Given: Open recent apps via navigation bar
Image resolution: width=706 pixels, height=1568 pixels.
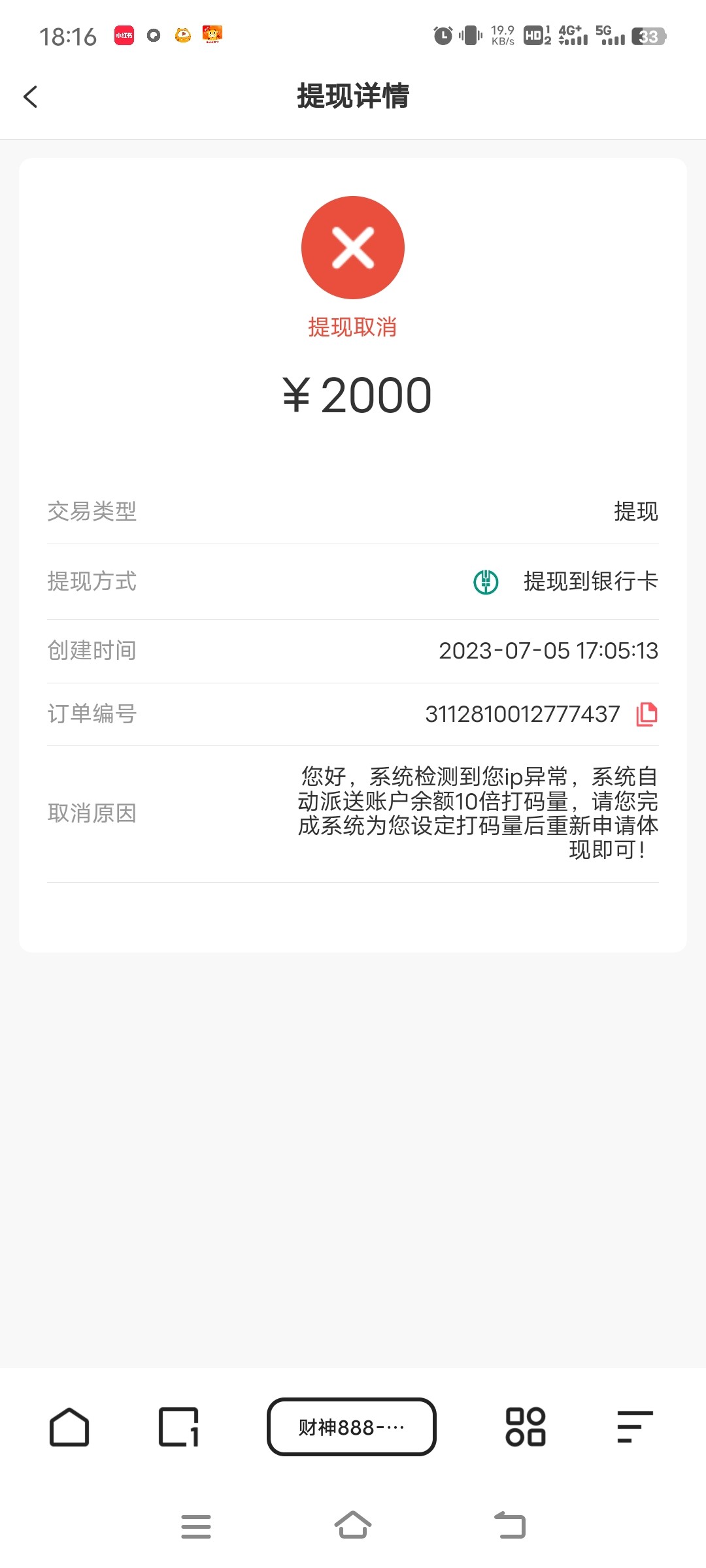Looking at the screenshot, I should (196, 1526).
